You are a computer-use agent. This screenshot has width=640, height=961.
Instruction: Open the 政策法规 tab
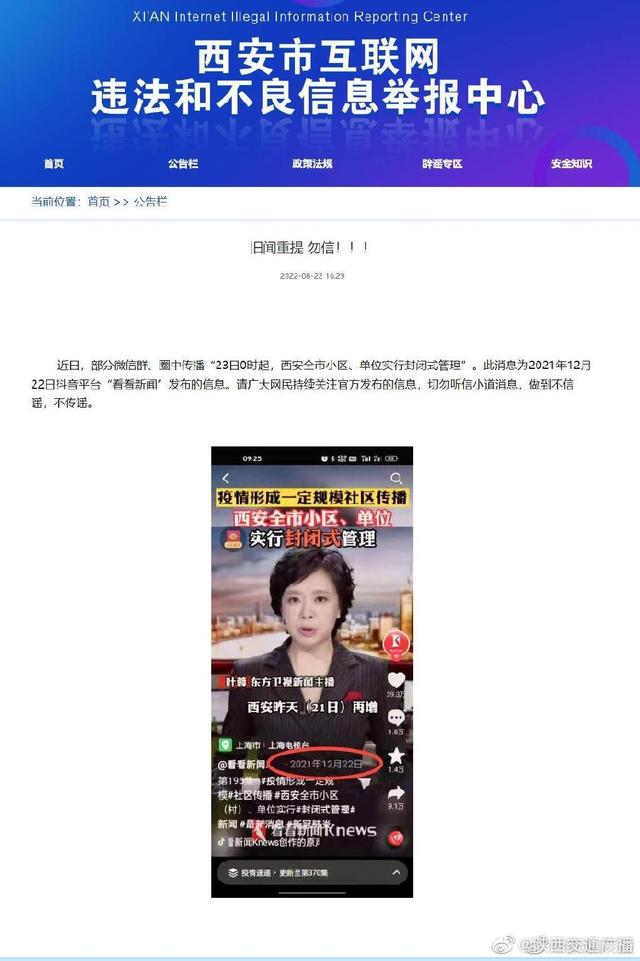click(312, 164)
